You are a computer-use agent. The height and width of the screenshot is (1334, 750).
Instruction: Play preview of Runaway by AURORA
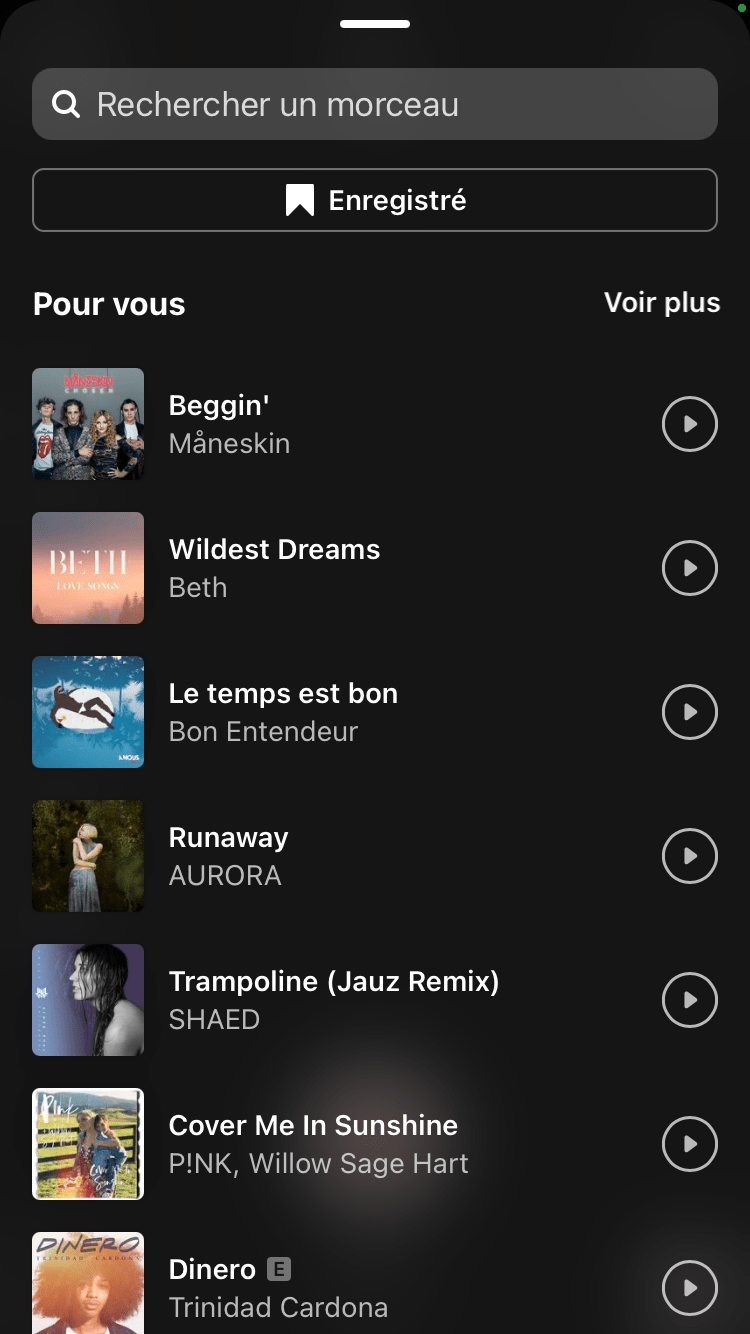click(x=690, y=856)
